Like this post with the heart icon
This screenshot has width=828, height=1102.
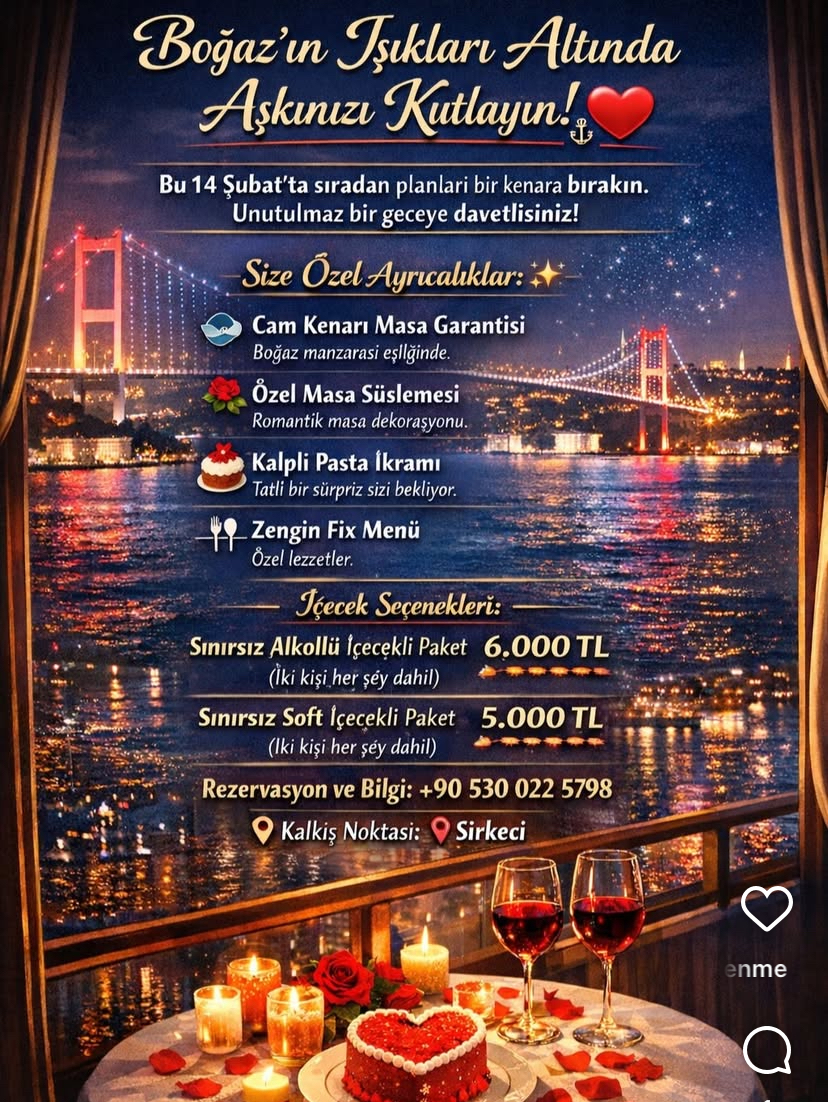point(767,908)
